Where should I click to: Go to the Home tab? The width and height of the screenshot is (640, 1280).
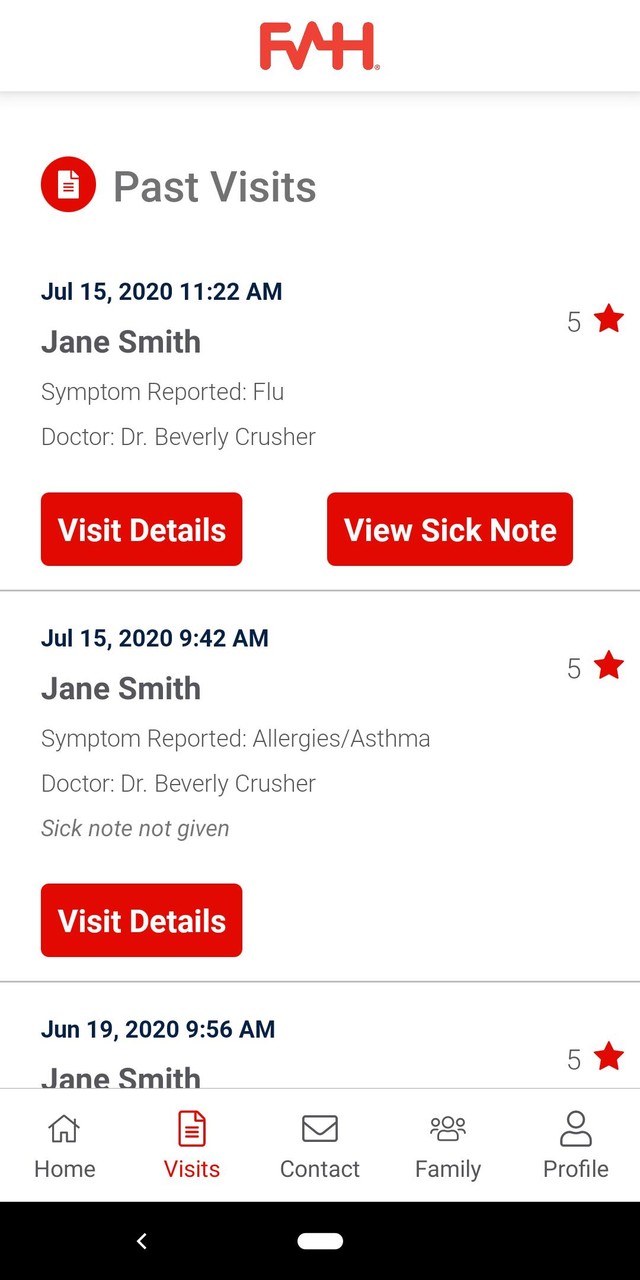tap(64, 1145)
